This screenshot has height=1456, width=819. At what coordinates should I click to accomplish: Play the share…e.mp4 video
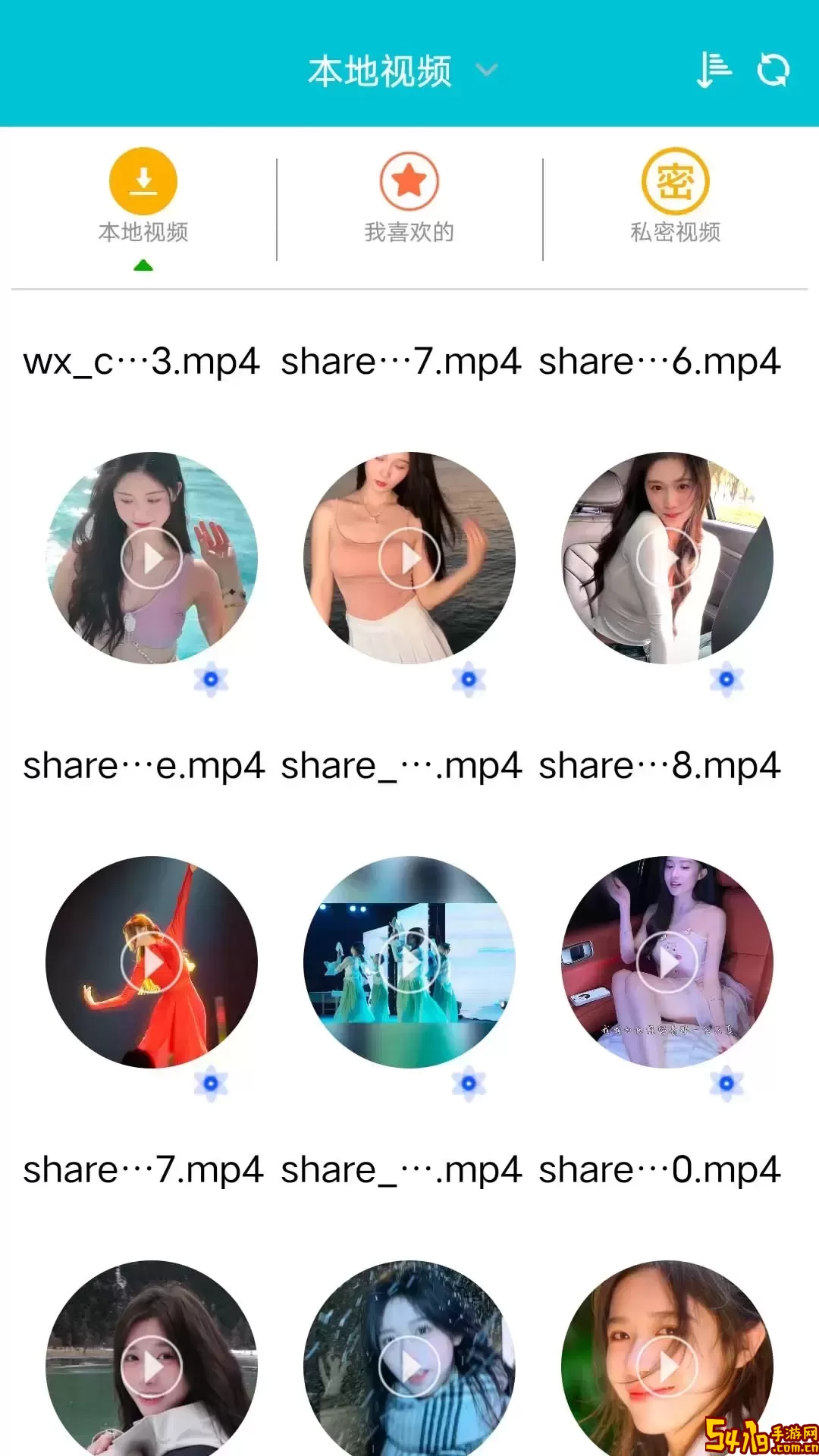tap(152, 963)
